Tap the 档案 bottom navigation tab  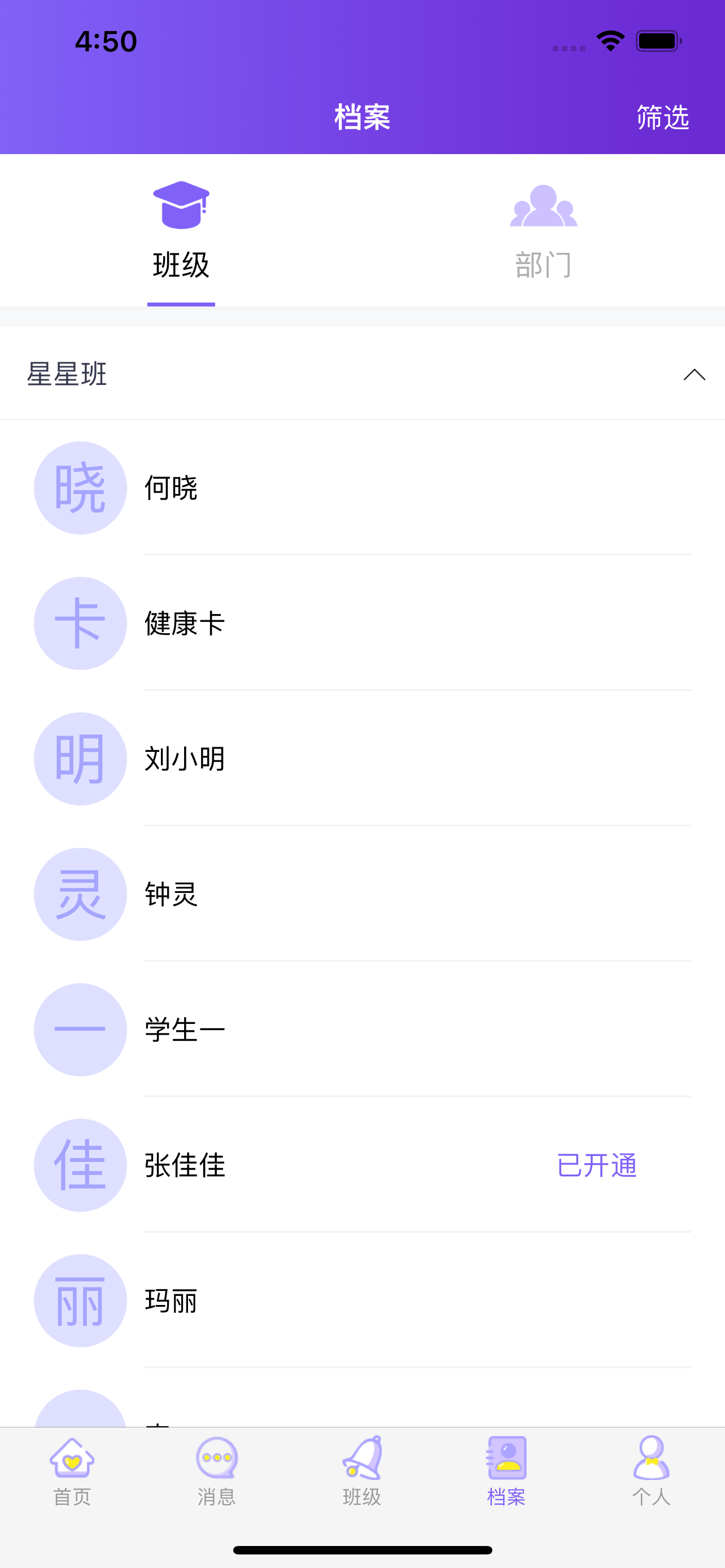click(x=506, y=1471)
